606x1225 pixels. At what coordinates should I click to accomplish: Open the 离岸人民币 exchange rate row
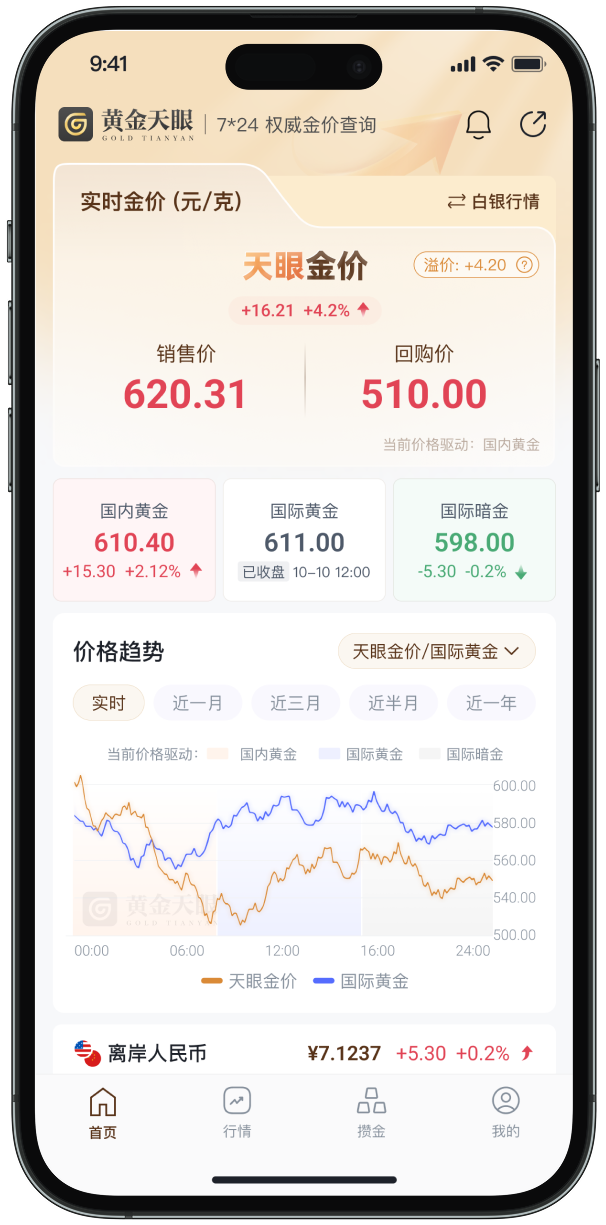pyautogui.click(x=304, y=1052)
